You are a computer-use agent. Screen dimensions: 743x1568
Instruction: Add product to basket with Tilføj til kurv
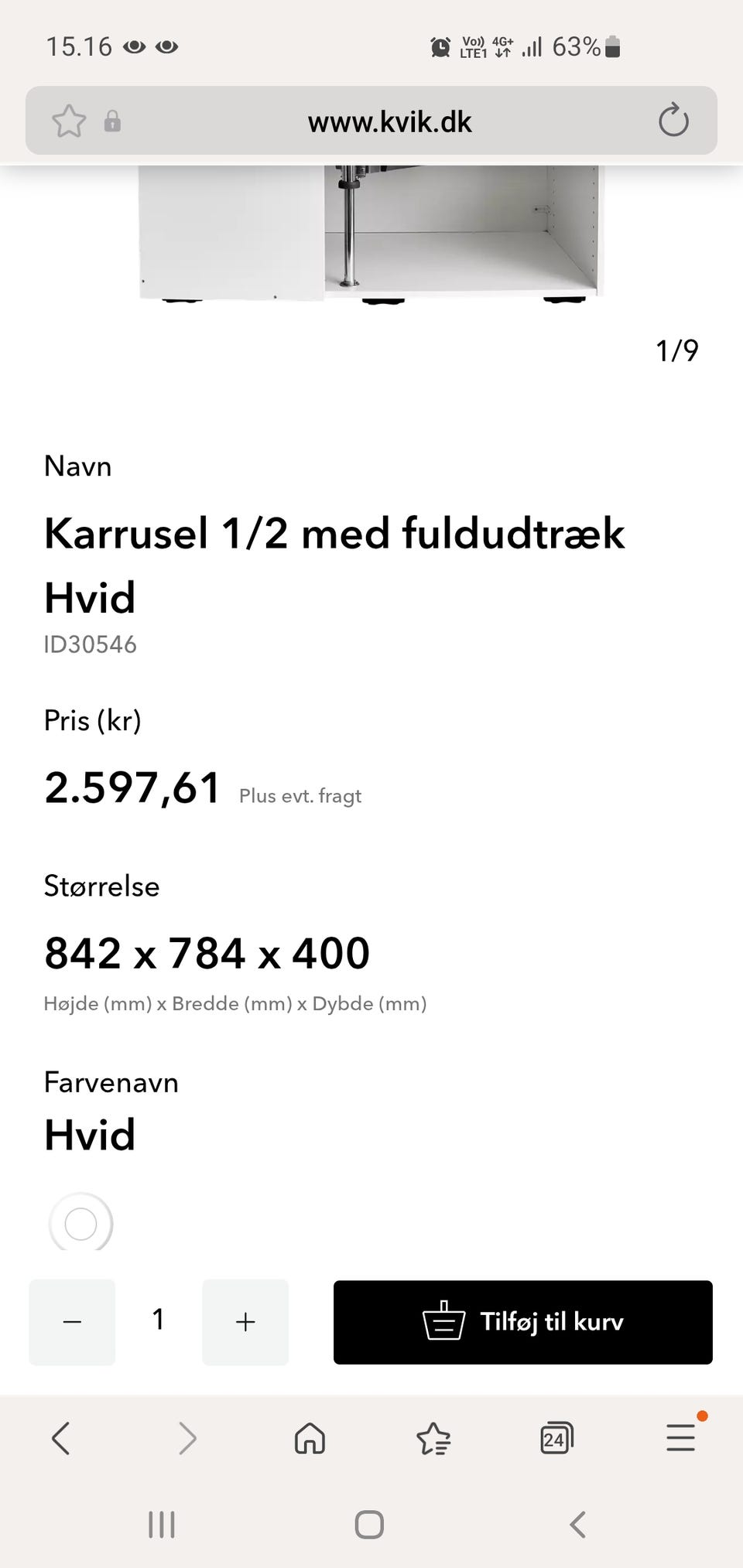pyautogui.click(x=522, y=1321)
